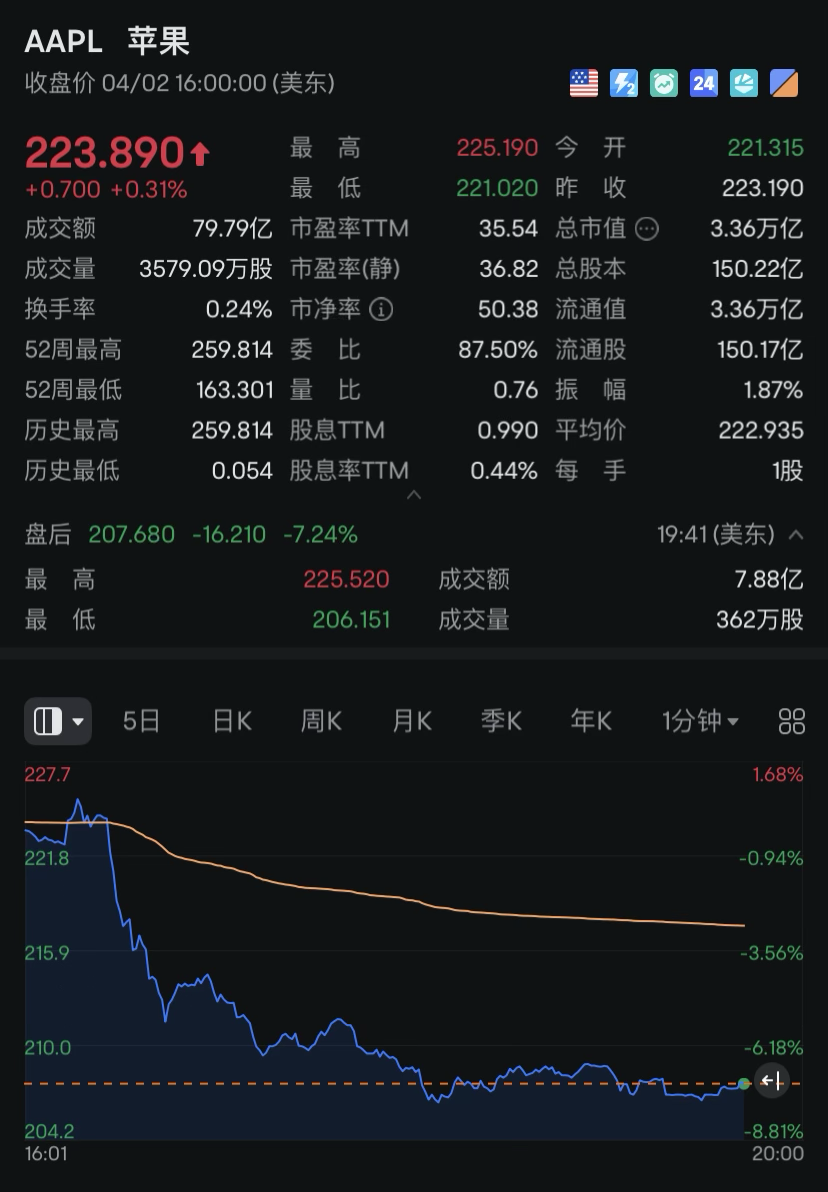Viewport: 828px width, 1192px height.
Task: Switch chart to 5日 view
Action: pyautogui.click(x=141, y=721)
